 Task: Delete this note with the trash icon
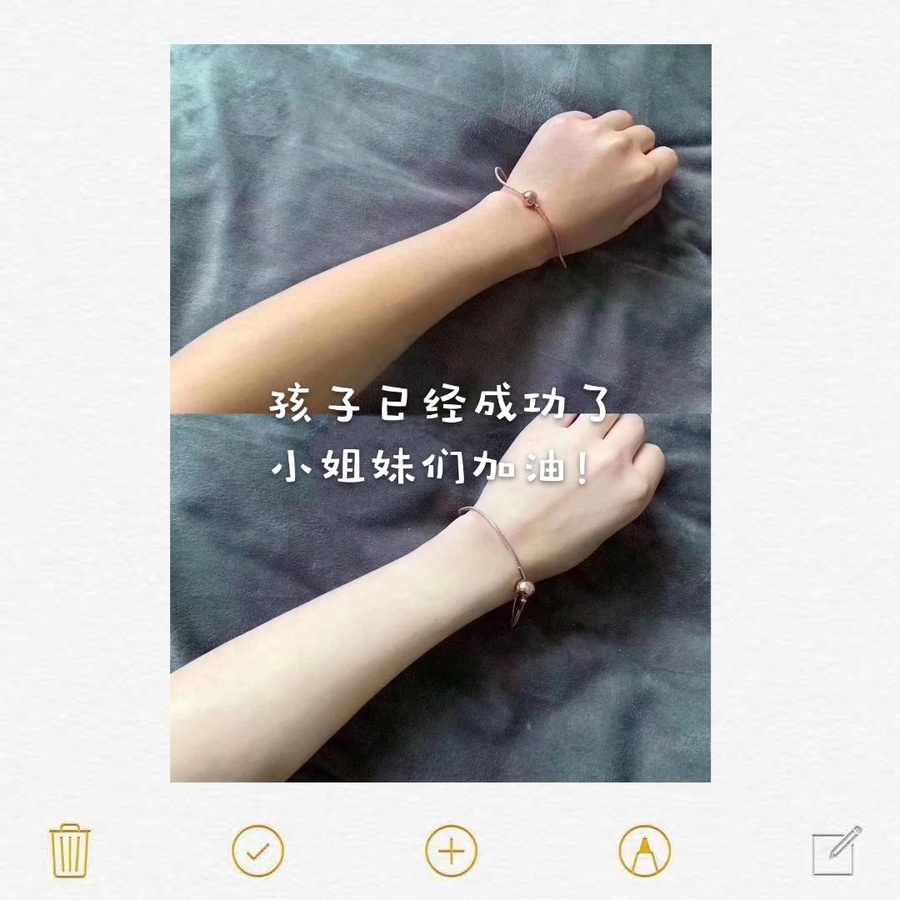coord(71,851)
